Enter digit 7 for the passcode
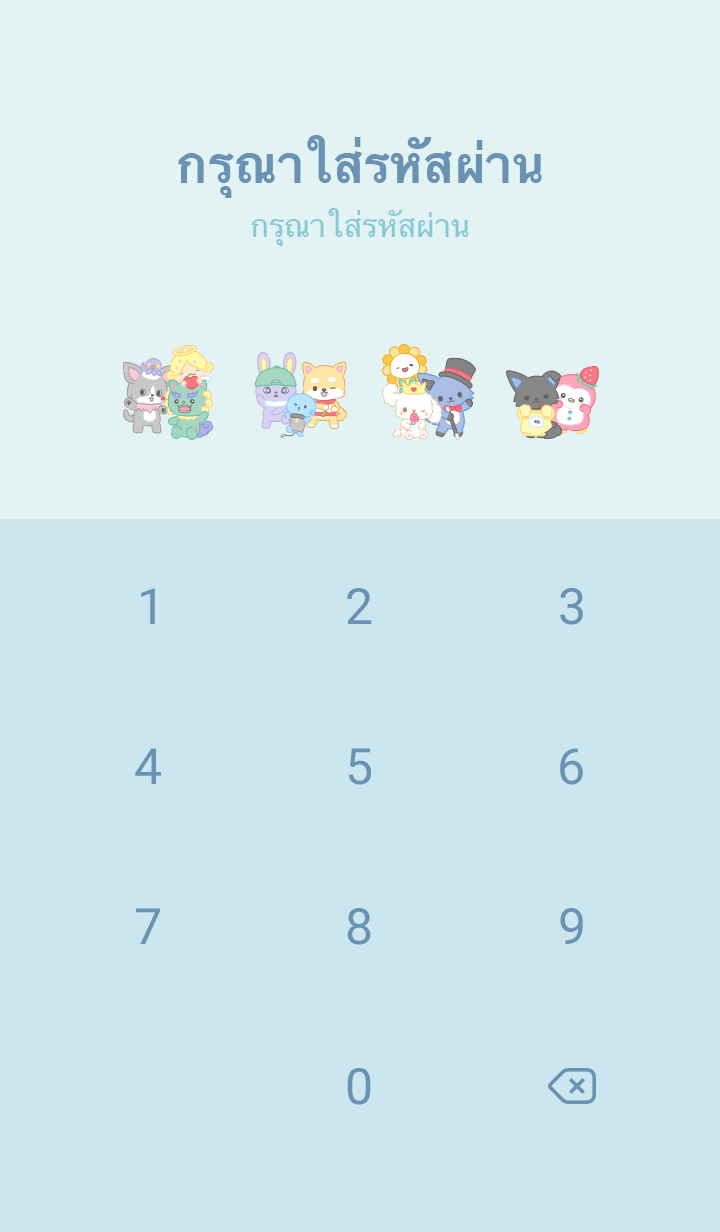 coord(148,927)
